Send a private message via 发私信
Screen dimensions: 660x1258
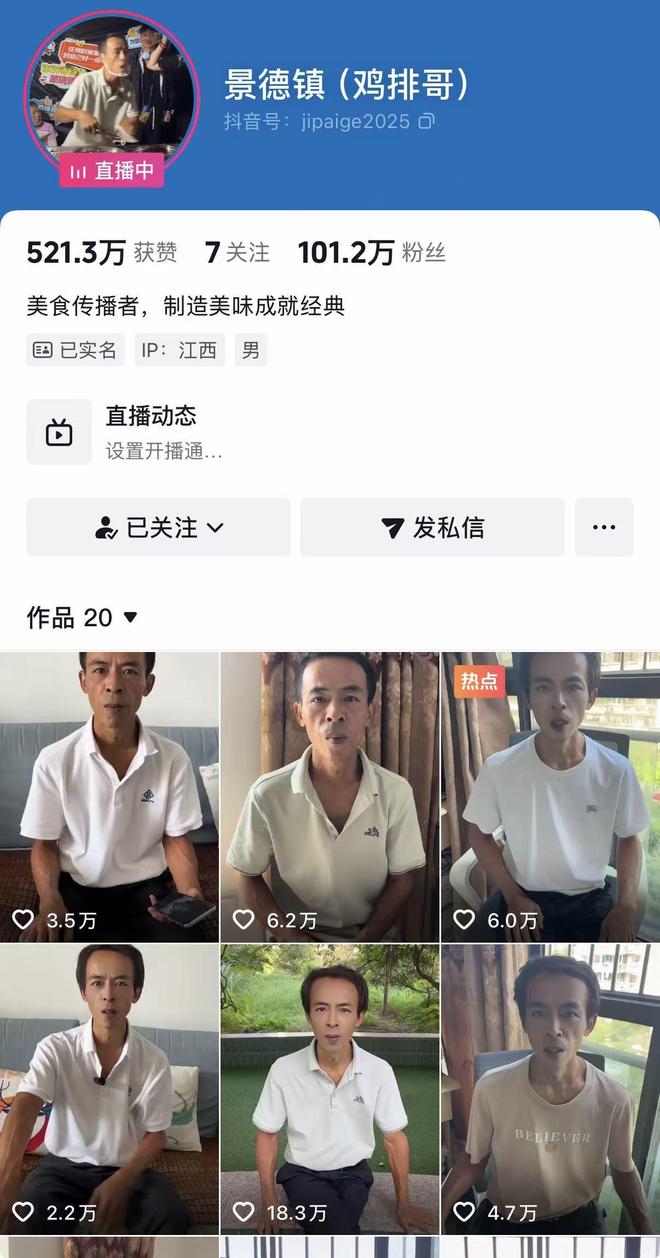(432, 527)
